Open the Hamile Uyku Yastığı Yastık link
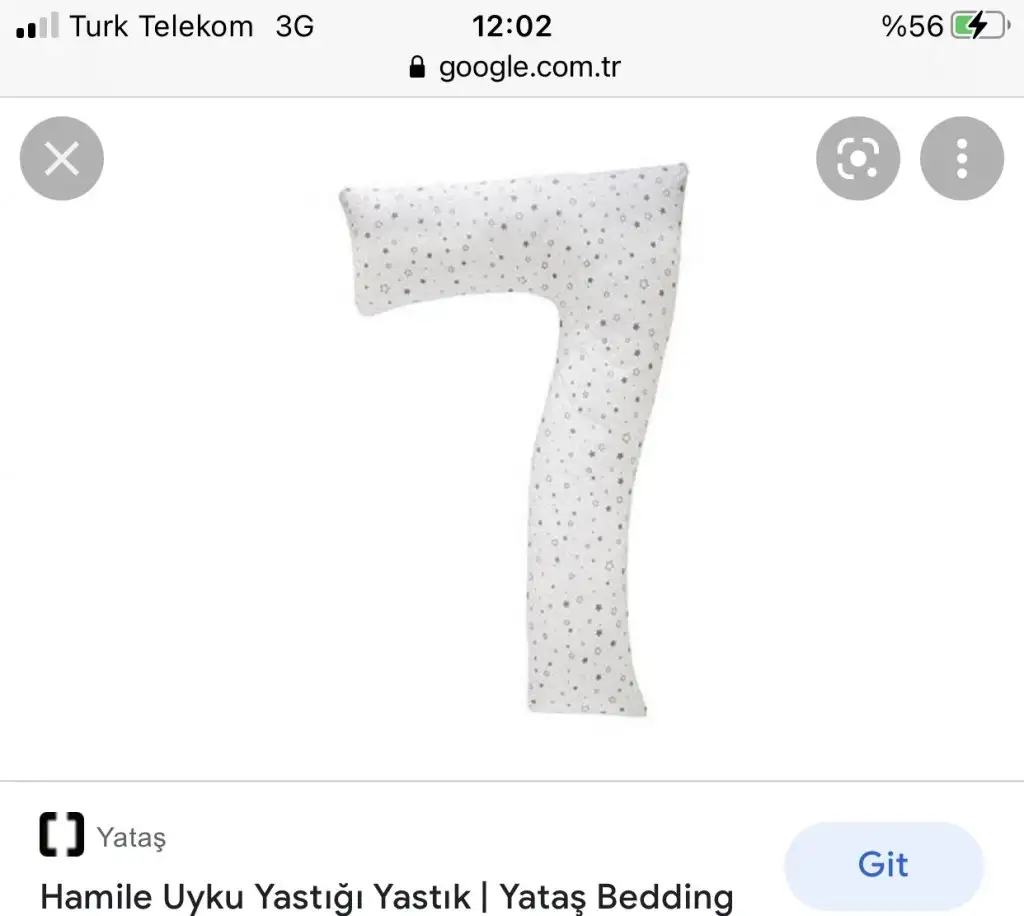1024x916 pixels. pos(386,896)
